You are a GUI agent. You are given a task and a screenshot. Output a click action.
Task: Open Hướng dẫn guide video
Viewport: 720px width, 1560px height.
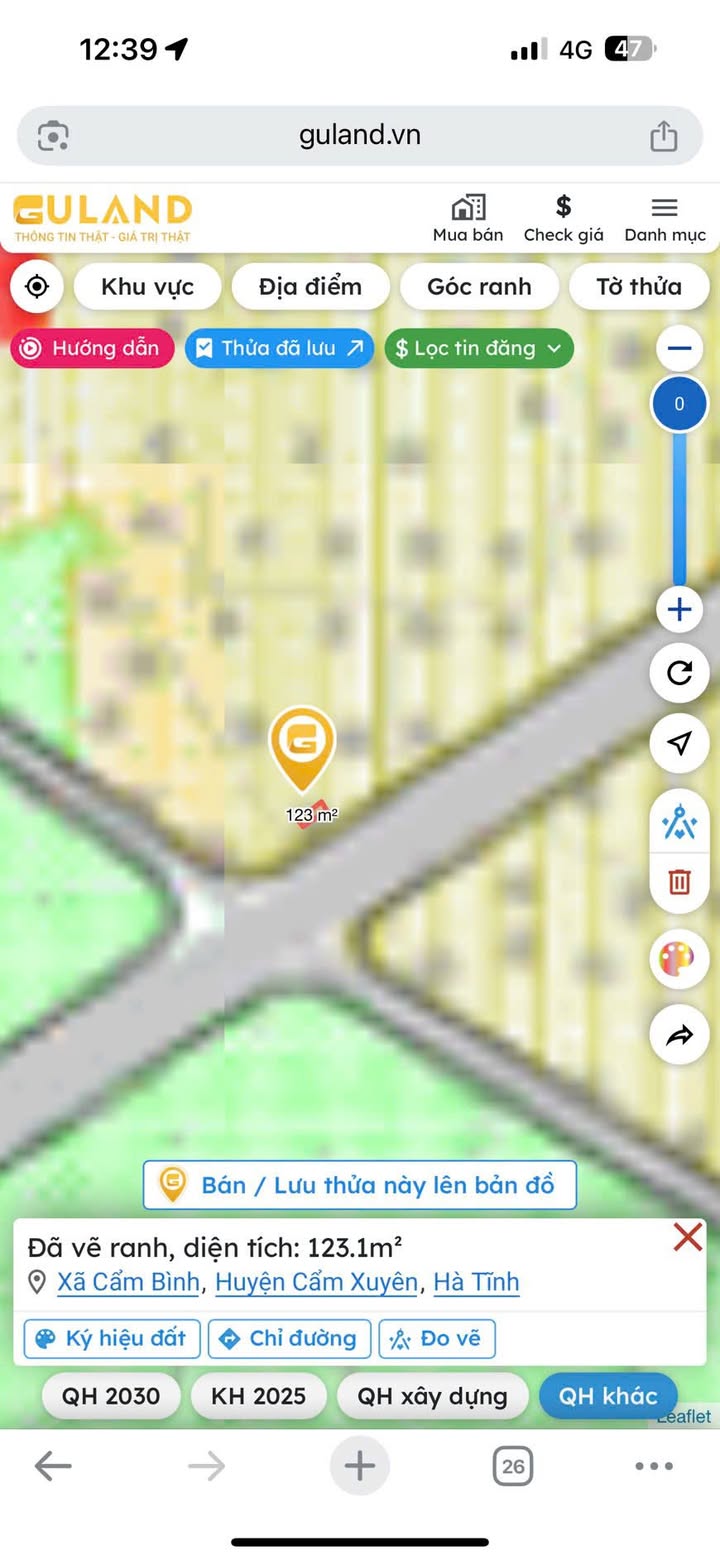[92, 348]
